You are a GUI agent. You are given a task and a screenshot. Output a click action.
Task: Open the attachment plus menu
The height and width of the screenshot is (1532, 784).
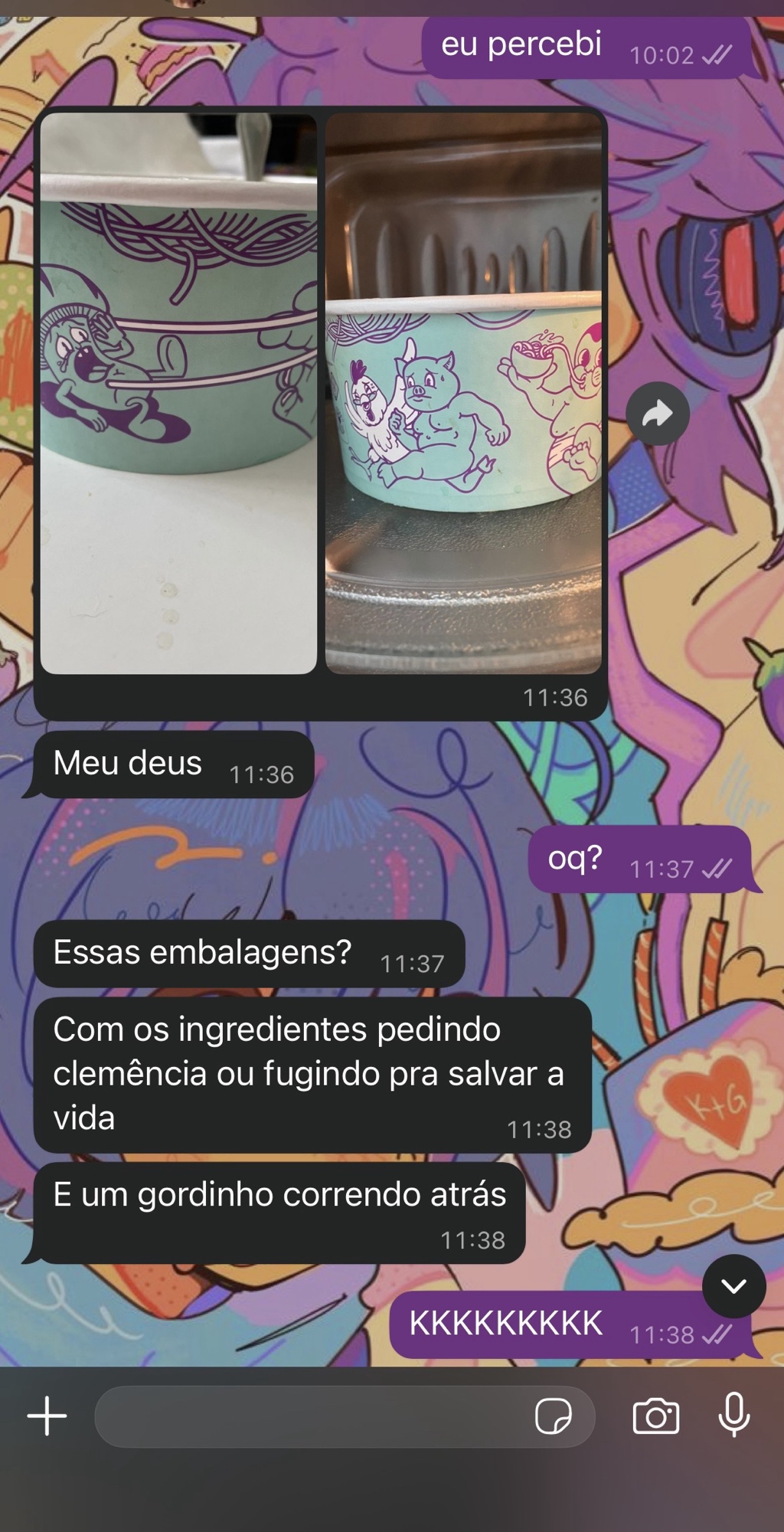47,1416
